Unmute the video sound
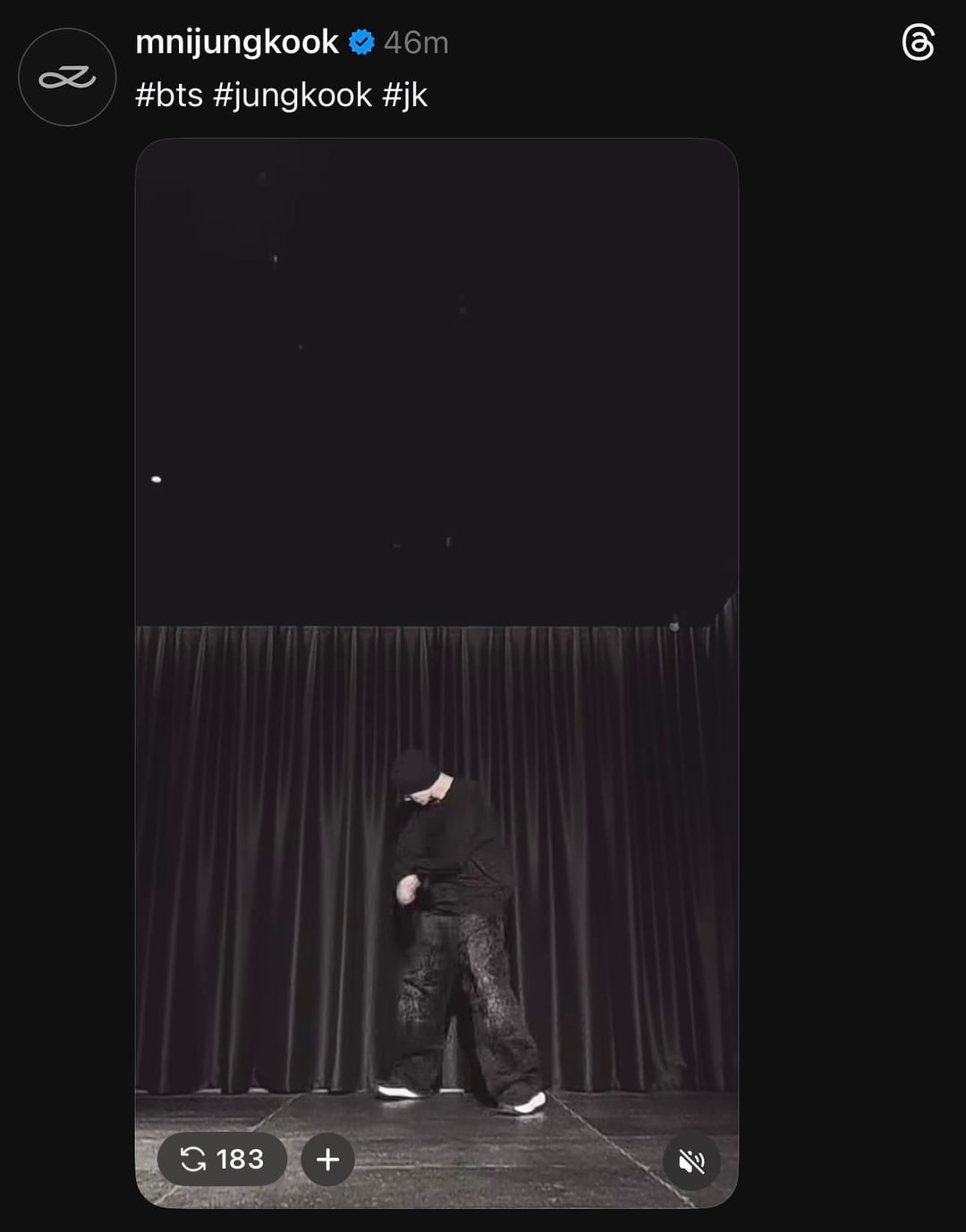The image size is (966, 1232). tap(691, 1161)
